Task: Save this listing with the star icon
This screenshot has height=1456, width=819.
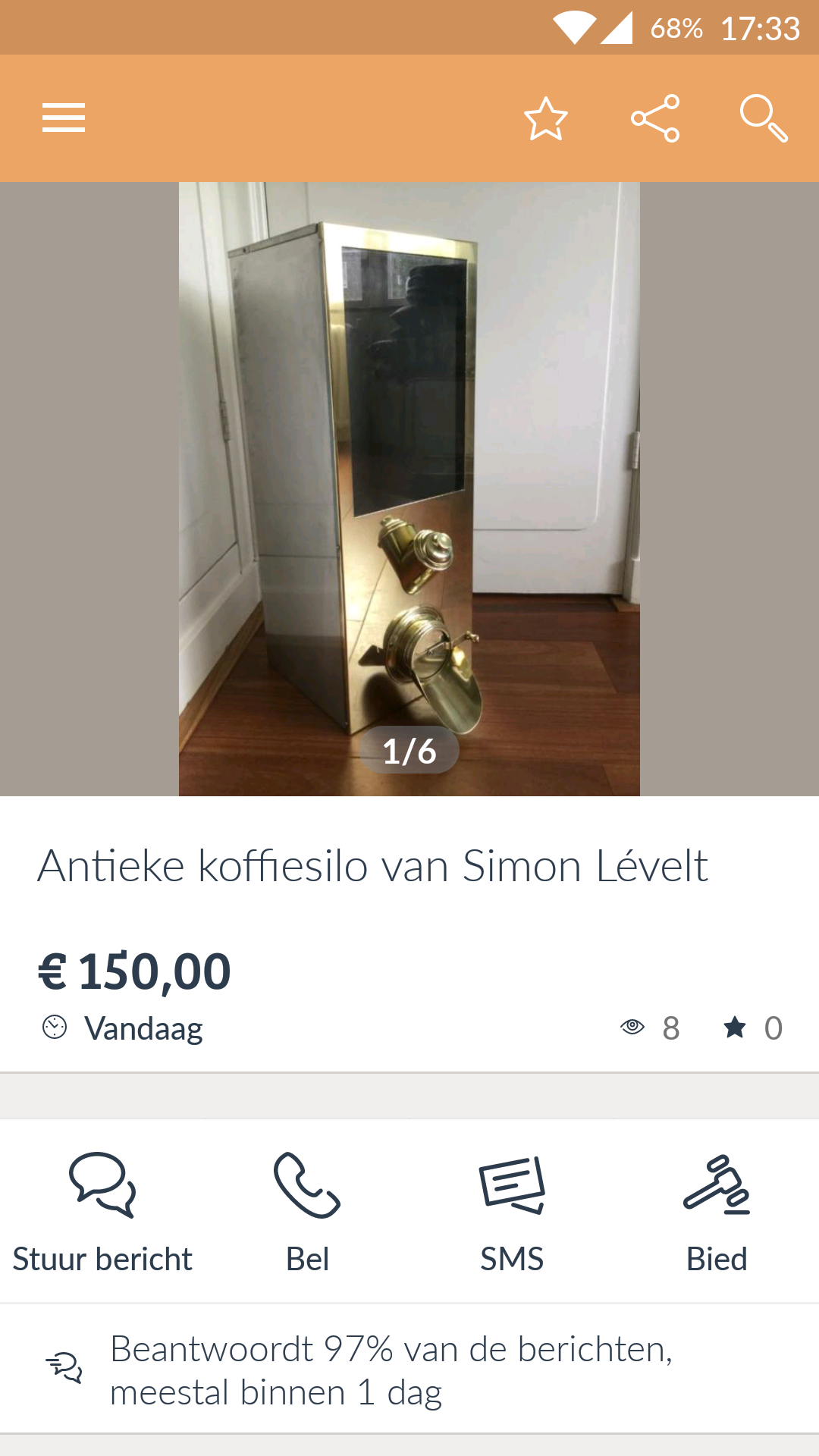Action: pos(546,118)
